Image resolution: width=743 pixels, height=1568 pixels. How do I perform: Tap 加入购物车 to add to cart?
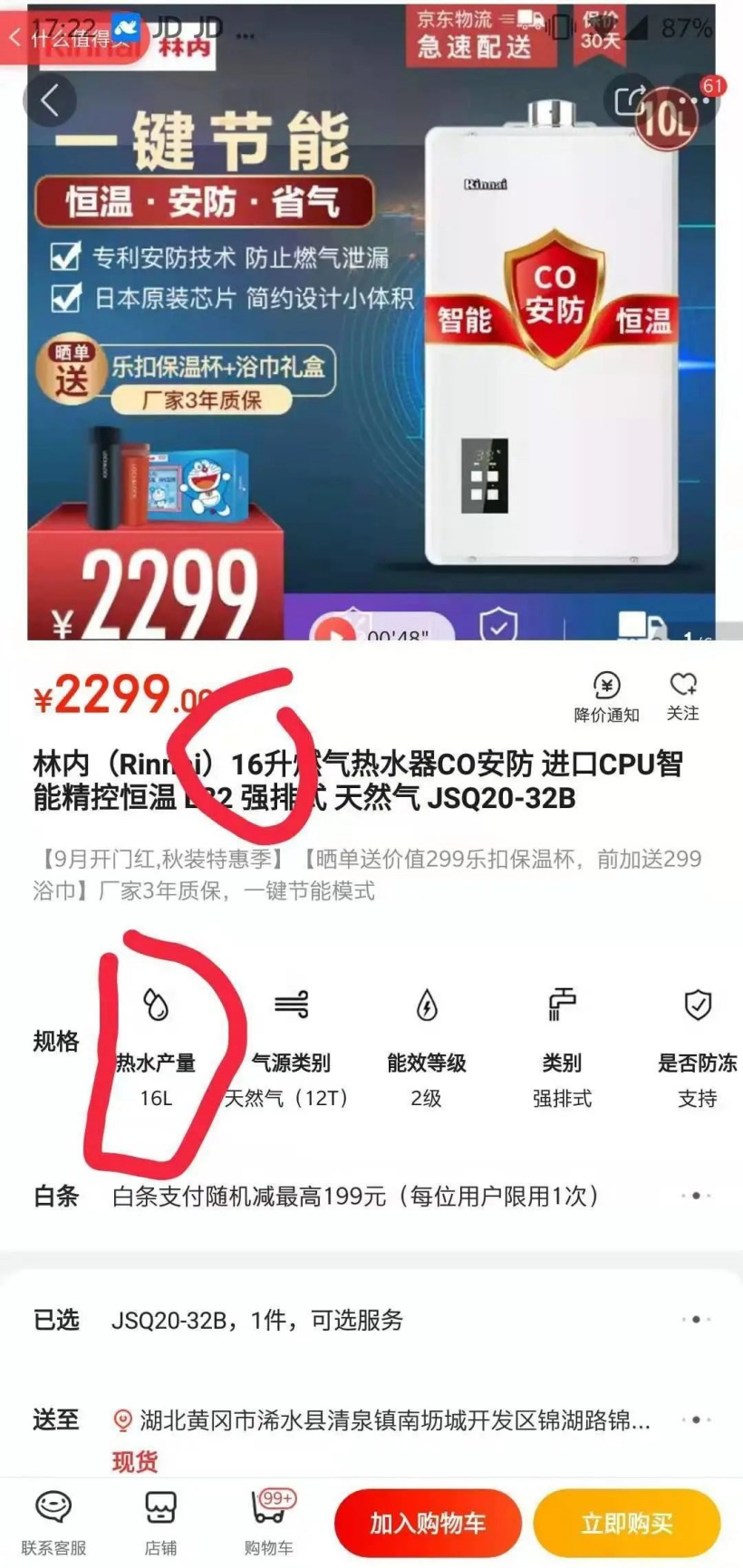click(428, 1523)
